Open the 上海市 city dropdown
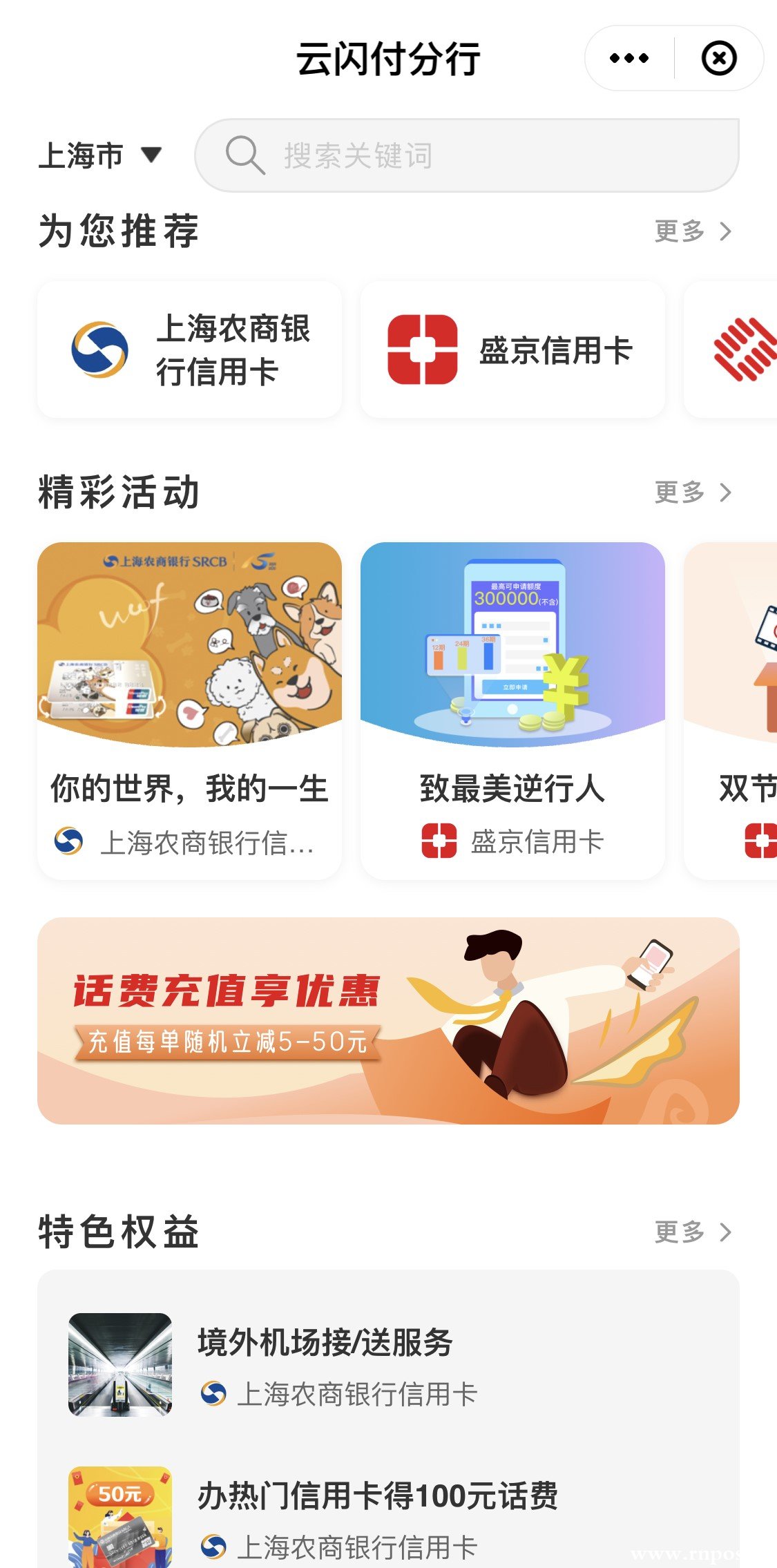 pyautogui.click(x=100, y=155)
